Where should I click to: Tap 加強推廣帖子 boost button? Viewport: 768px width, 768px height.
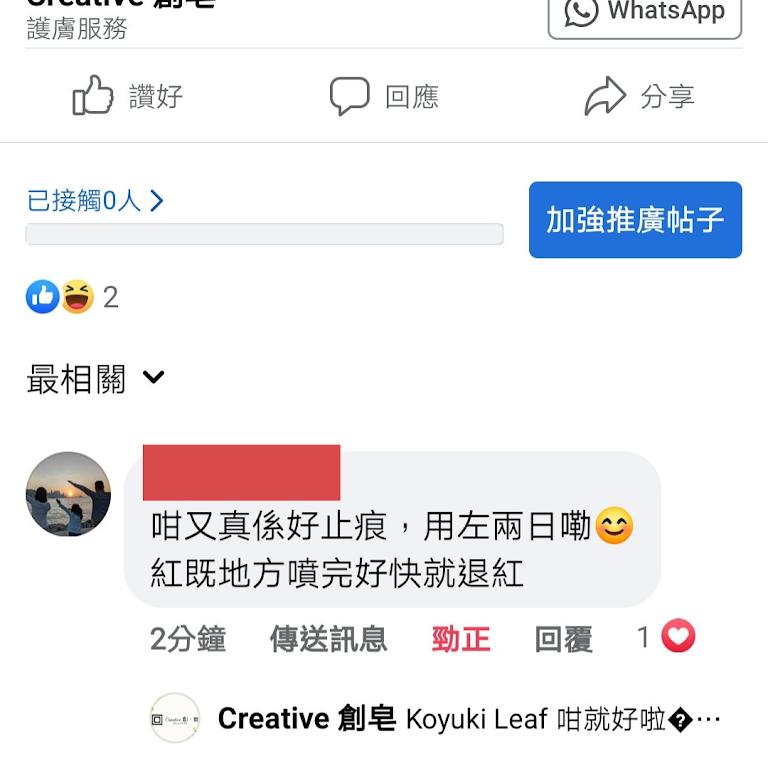pos(635,220)
